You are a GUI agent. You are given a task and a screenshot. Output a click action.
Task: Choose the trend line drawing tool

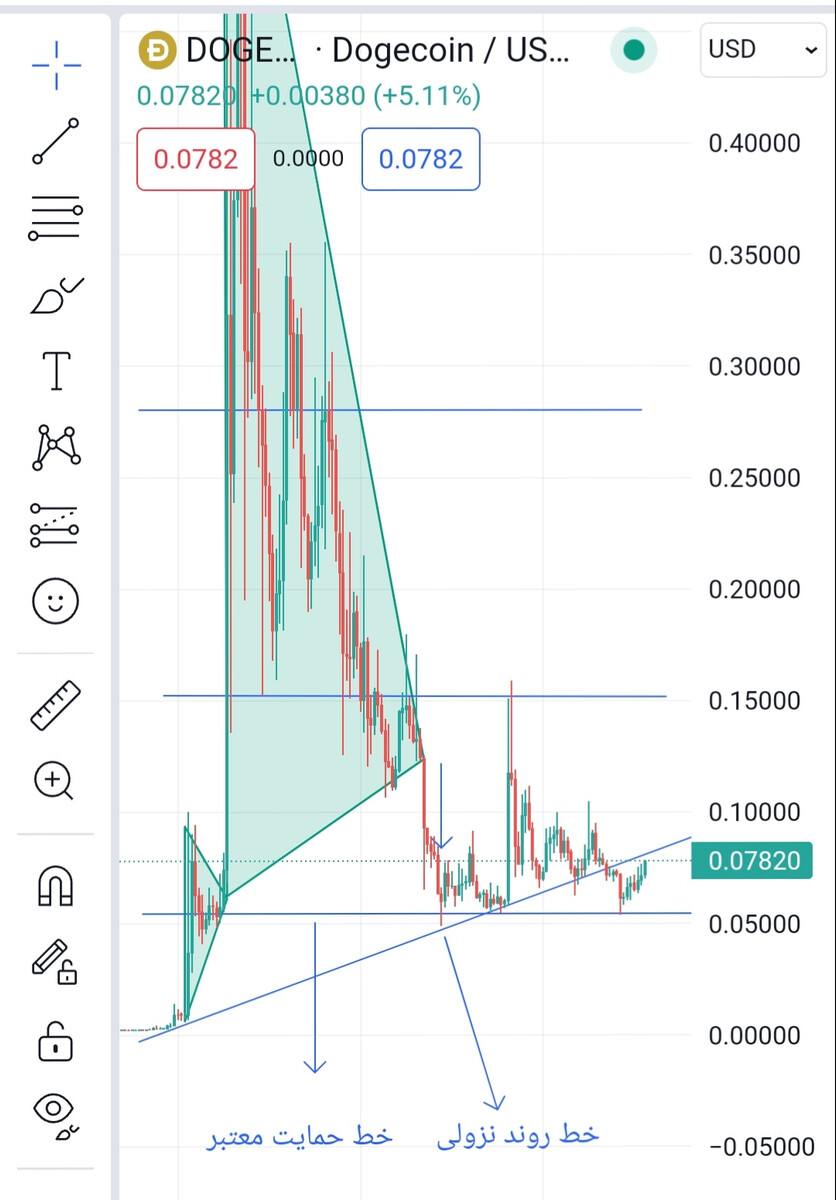[56, 141]
